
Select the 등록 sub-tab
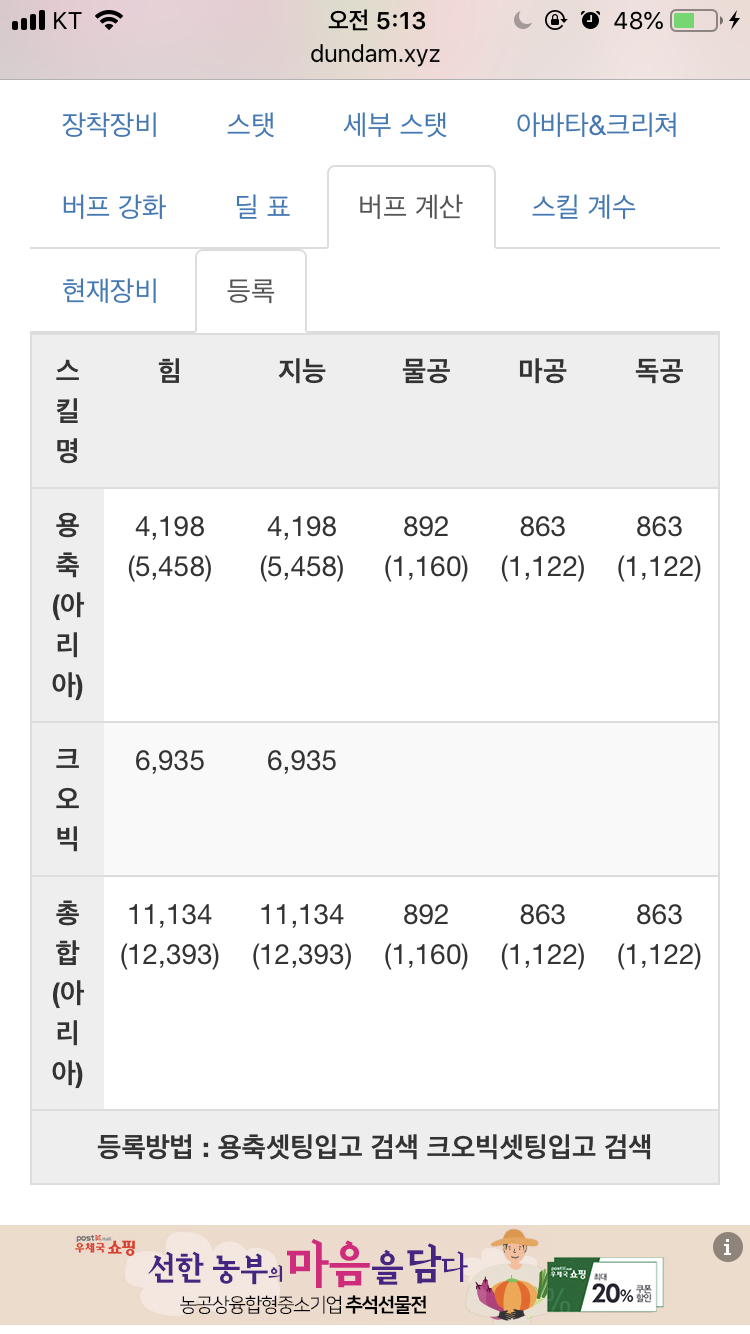[x=251, y=291]
